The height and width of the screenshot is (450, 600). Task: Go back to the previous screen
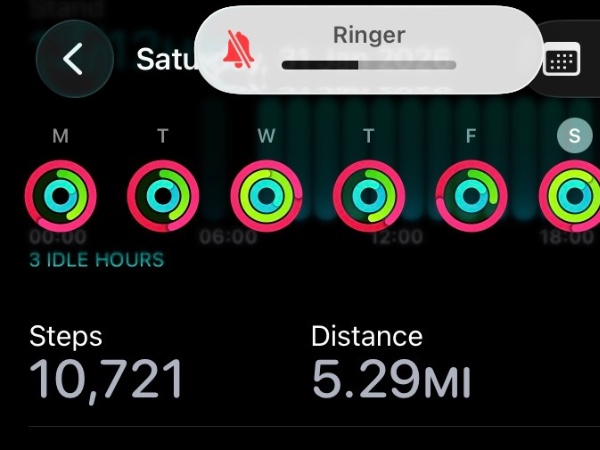coord(73,59)
